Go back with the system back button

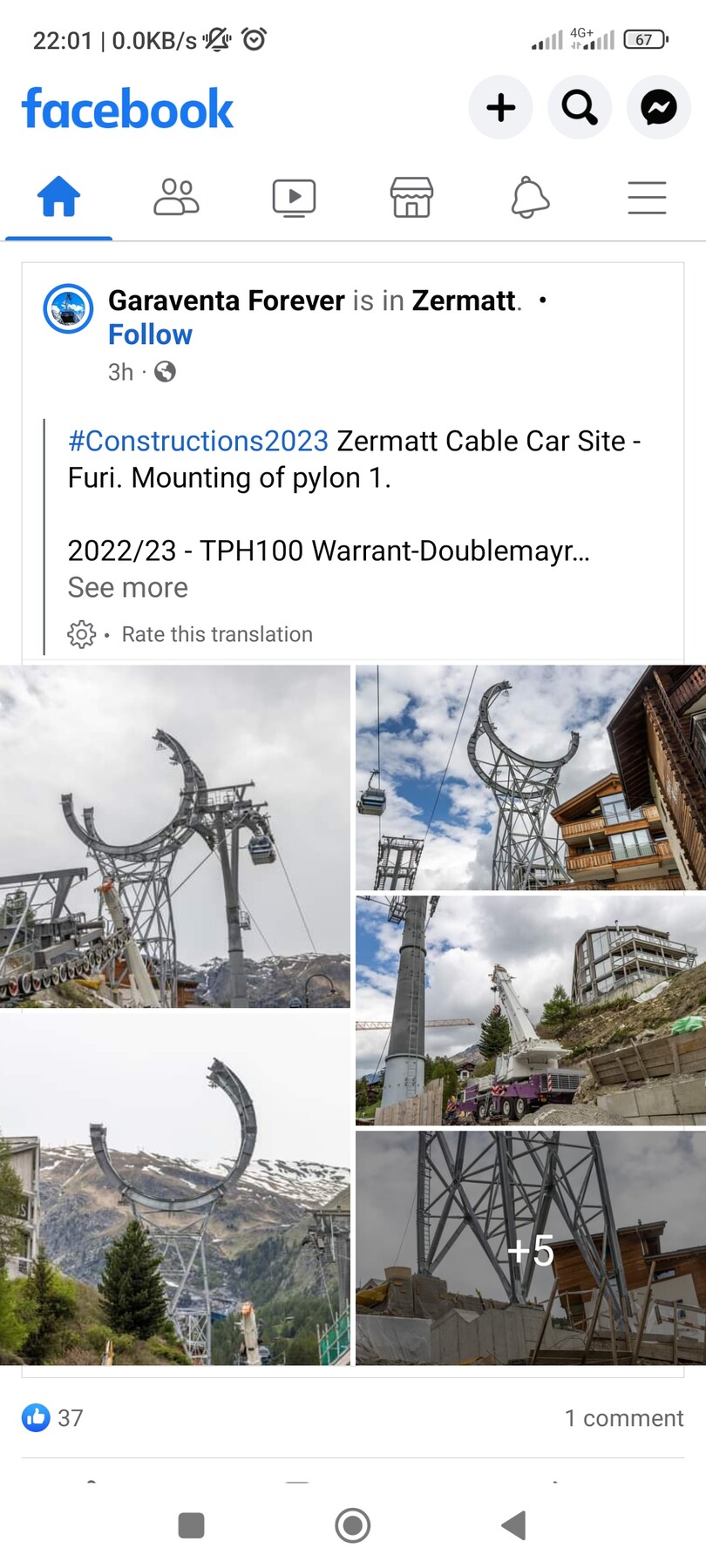tap(514, 1525)
